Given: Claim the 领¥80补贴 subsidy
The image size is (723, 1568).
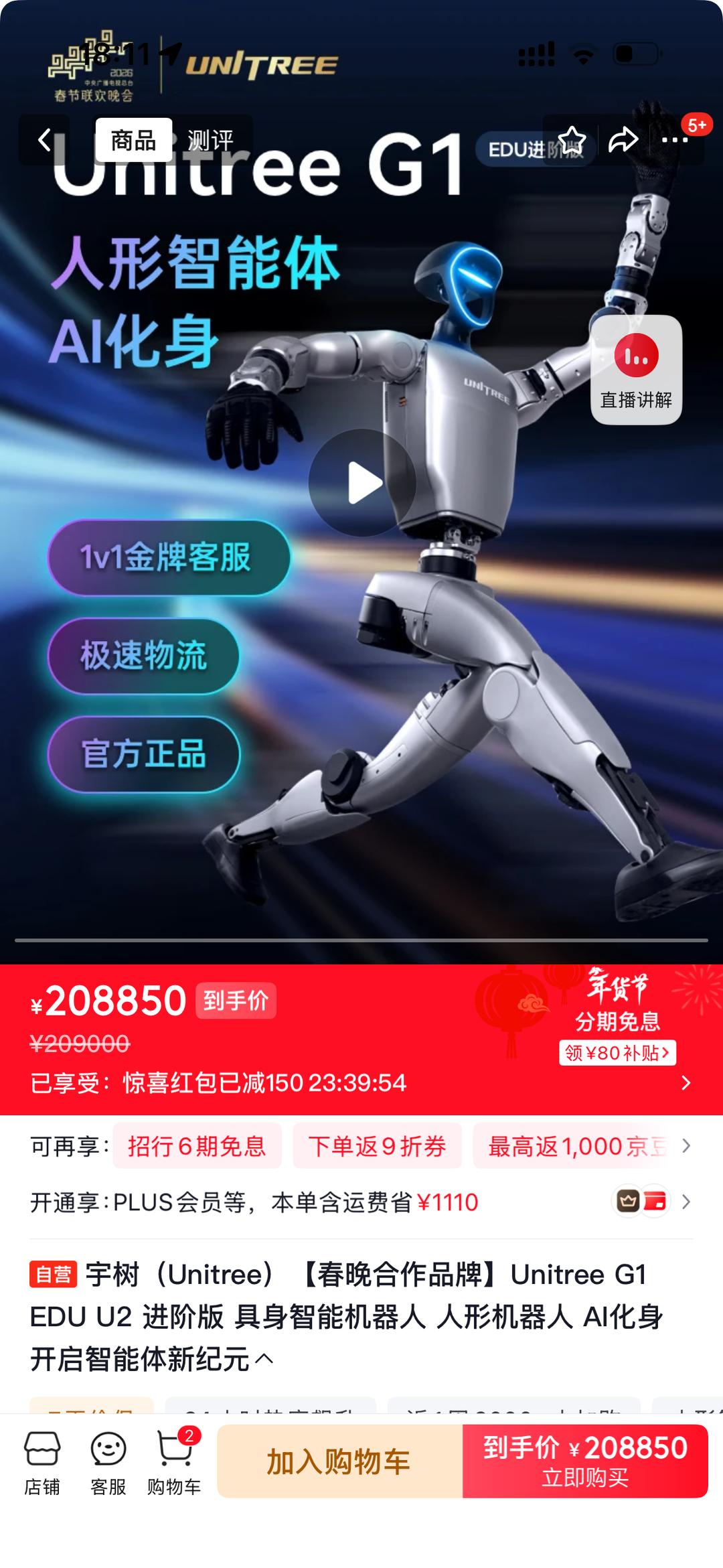Looking at the screenshot, I should (x=617, y=1053).
